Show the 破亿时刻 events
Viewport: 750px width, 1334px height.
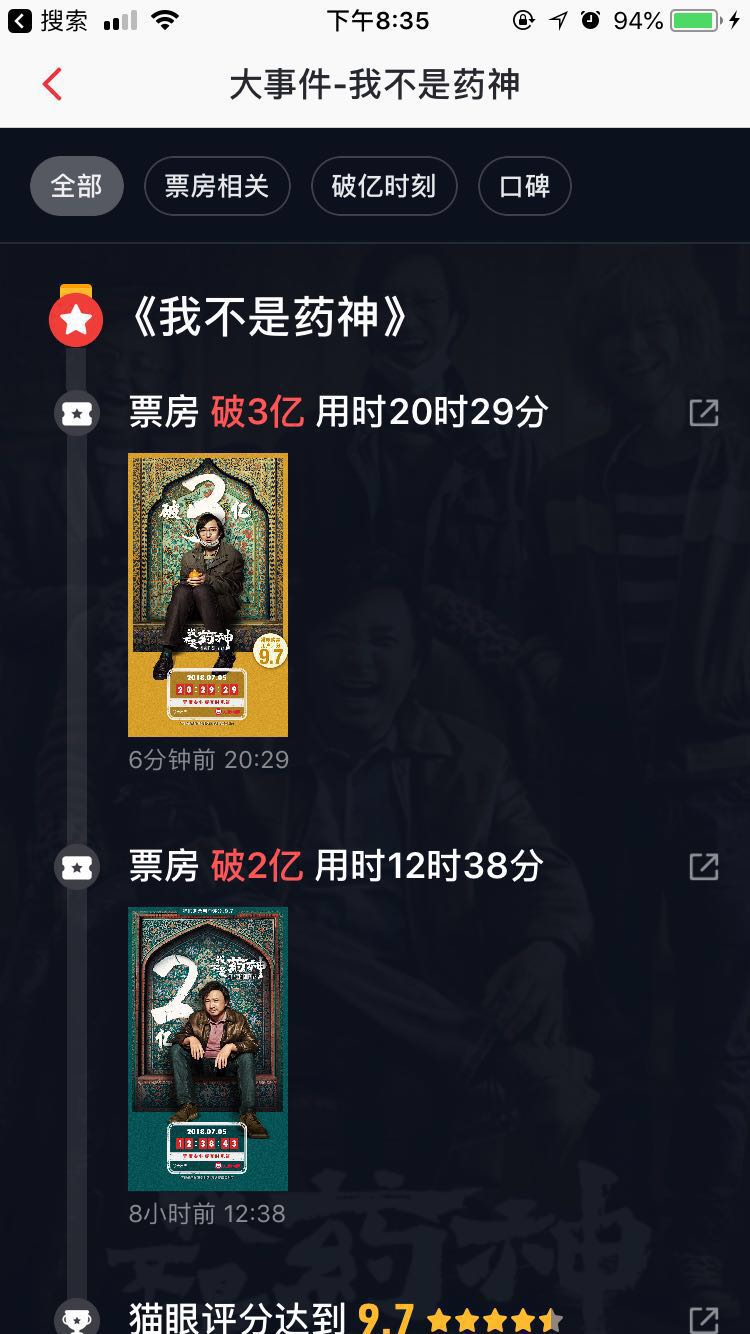coord(384,186)
